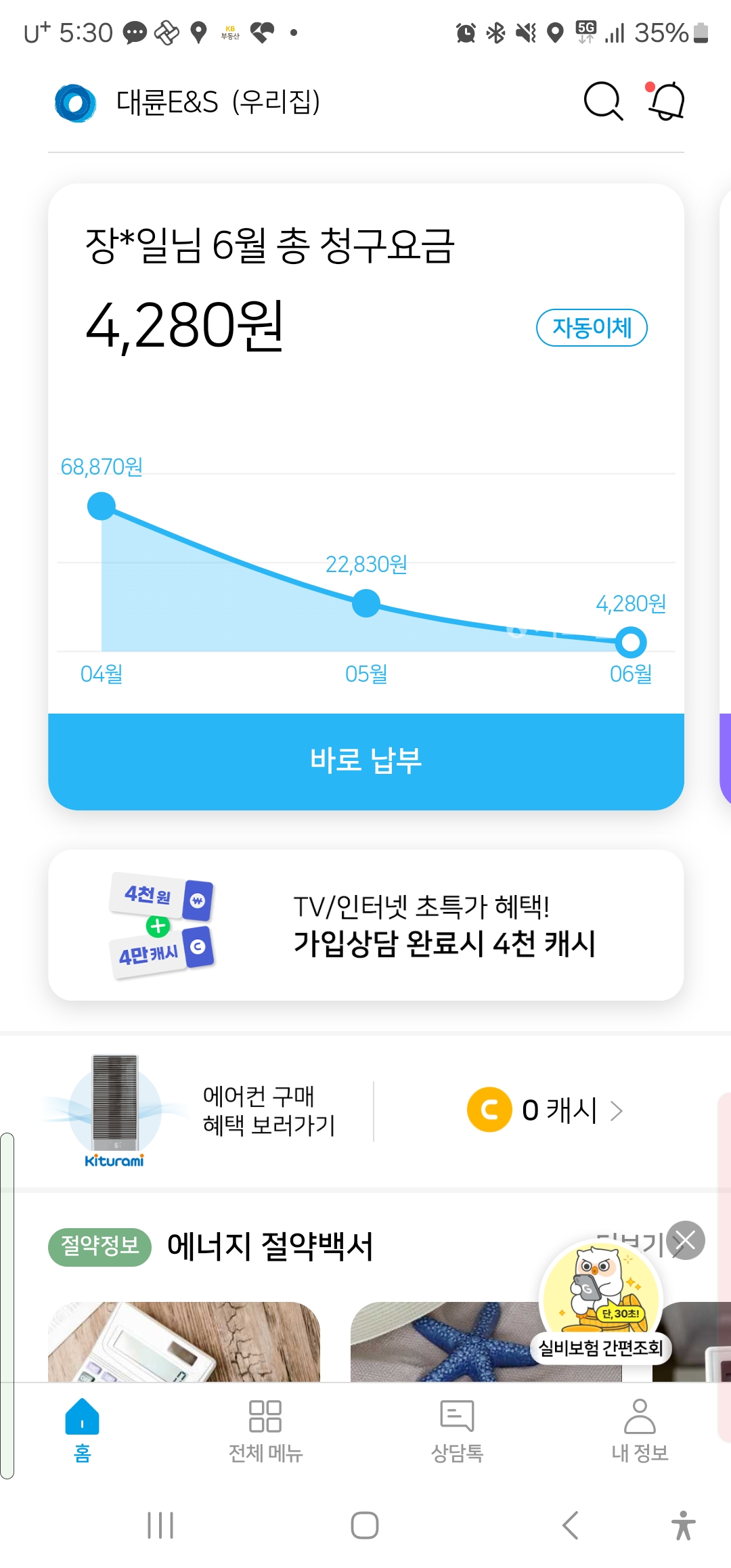Open the TV/인터넷 초특가 혜택 banner
This screenshot has width=731, height=1568.
365,925
